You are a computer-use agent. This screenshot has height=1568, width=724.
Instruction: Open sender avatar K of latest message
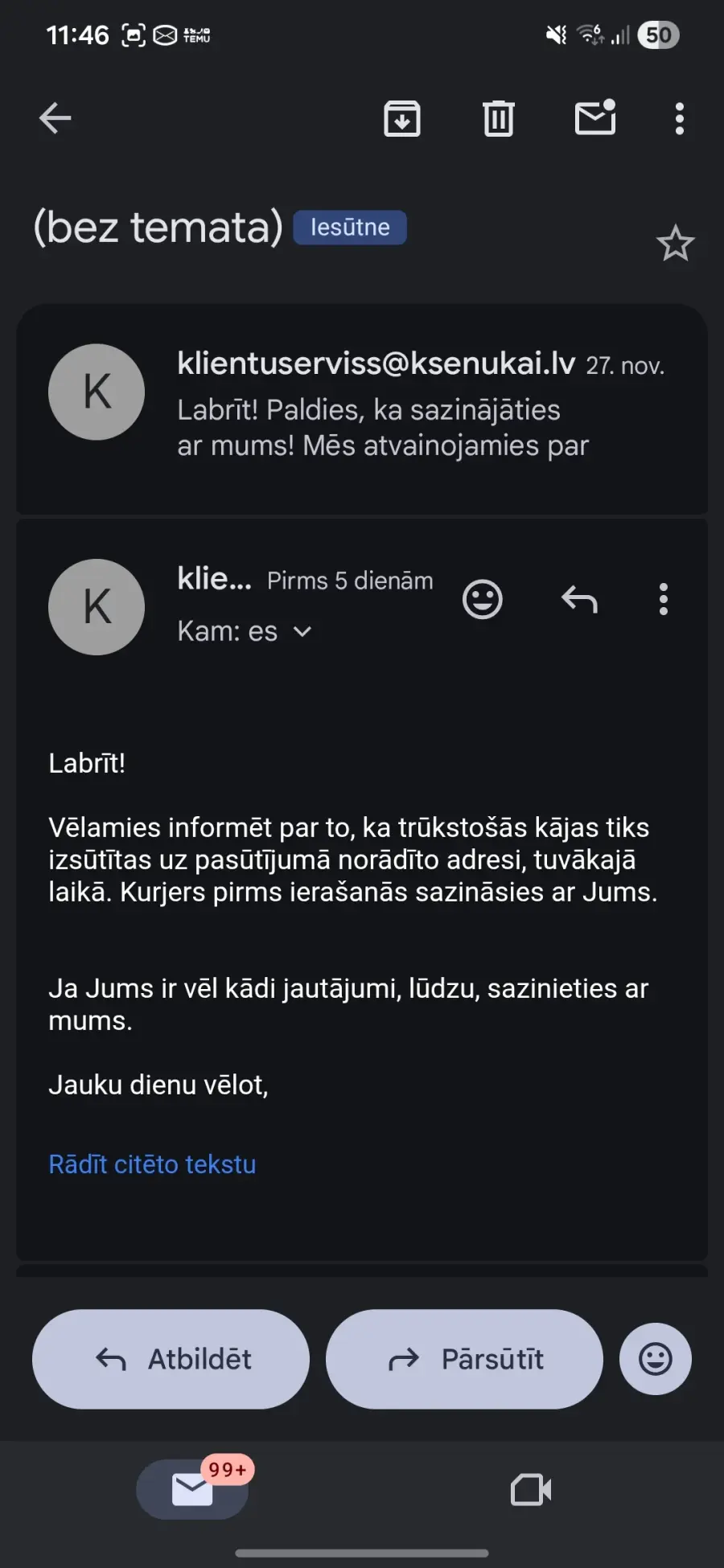pos(97,607)
